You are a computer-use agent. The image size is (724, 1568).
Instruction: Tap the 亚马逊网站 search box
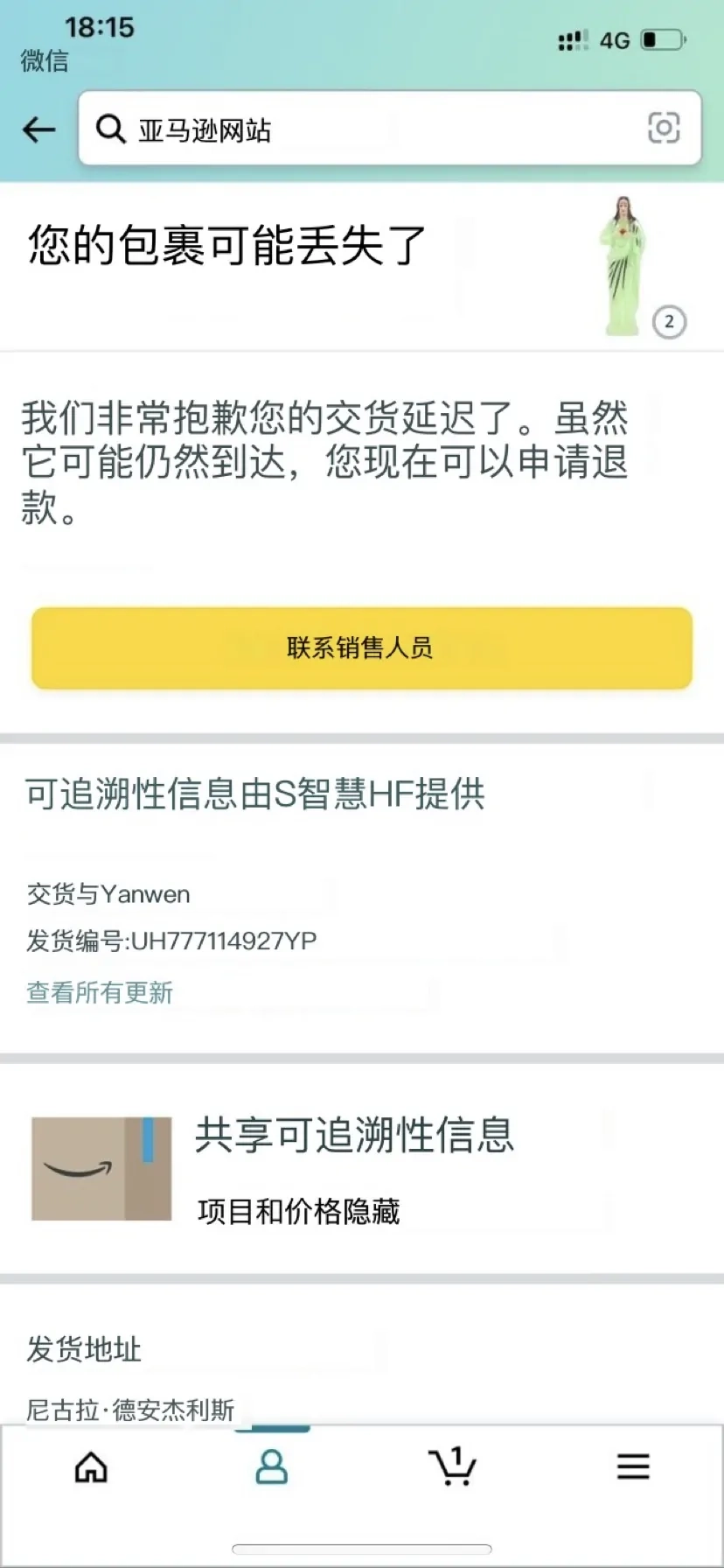[x=389, y=129]
